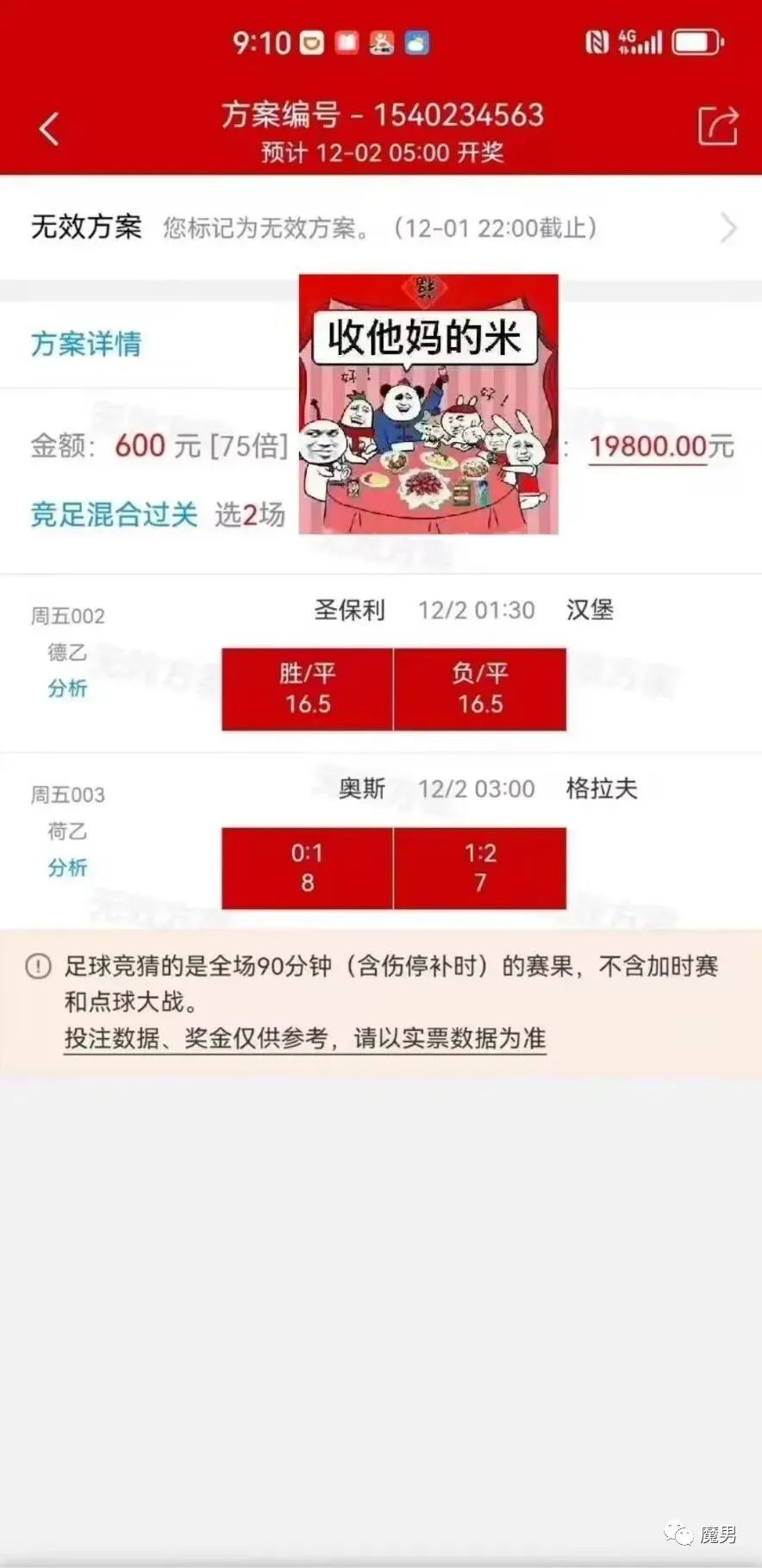Tap the underlined 19800.00元 prize amount
This screenshot has width=762, height=1568.
(x=660, y=446)
